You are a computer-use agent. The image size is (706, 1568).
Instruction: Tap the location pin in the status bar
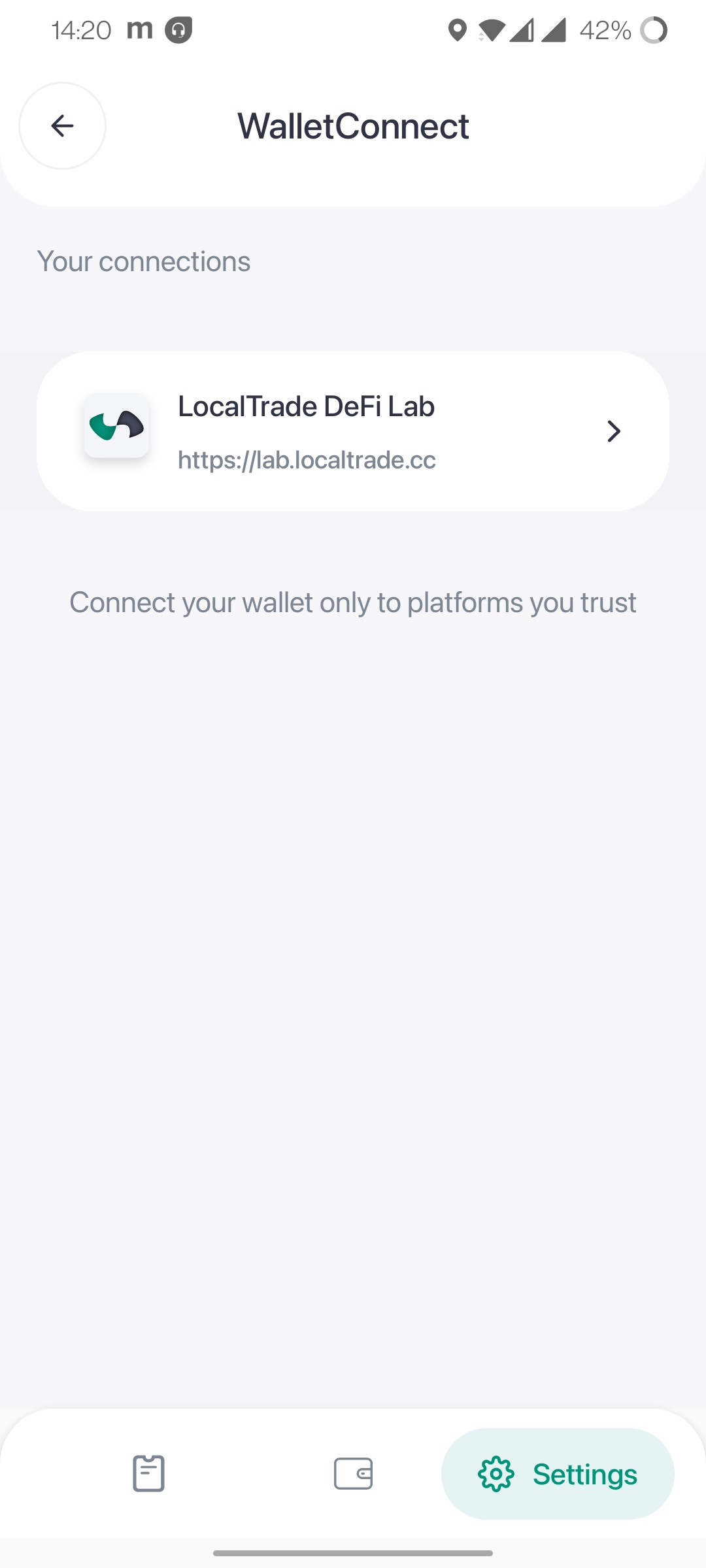[x=458, y=30]
